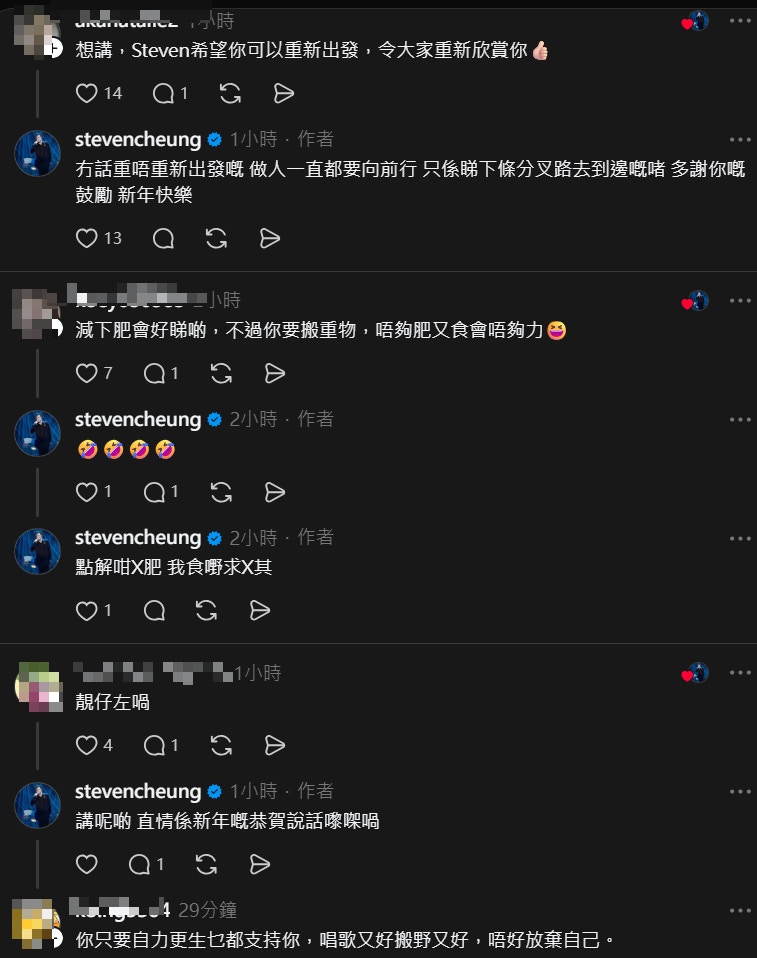Like the comment about 減下肥會好睇啲
This screenshot has height=958, width=757.
point(88,373)
